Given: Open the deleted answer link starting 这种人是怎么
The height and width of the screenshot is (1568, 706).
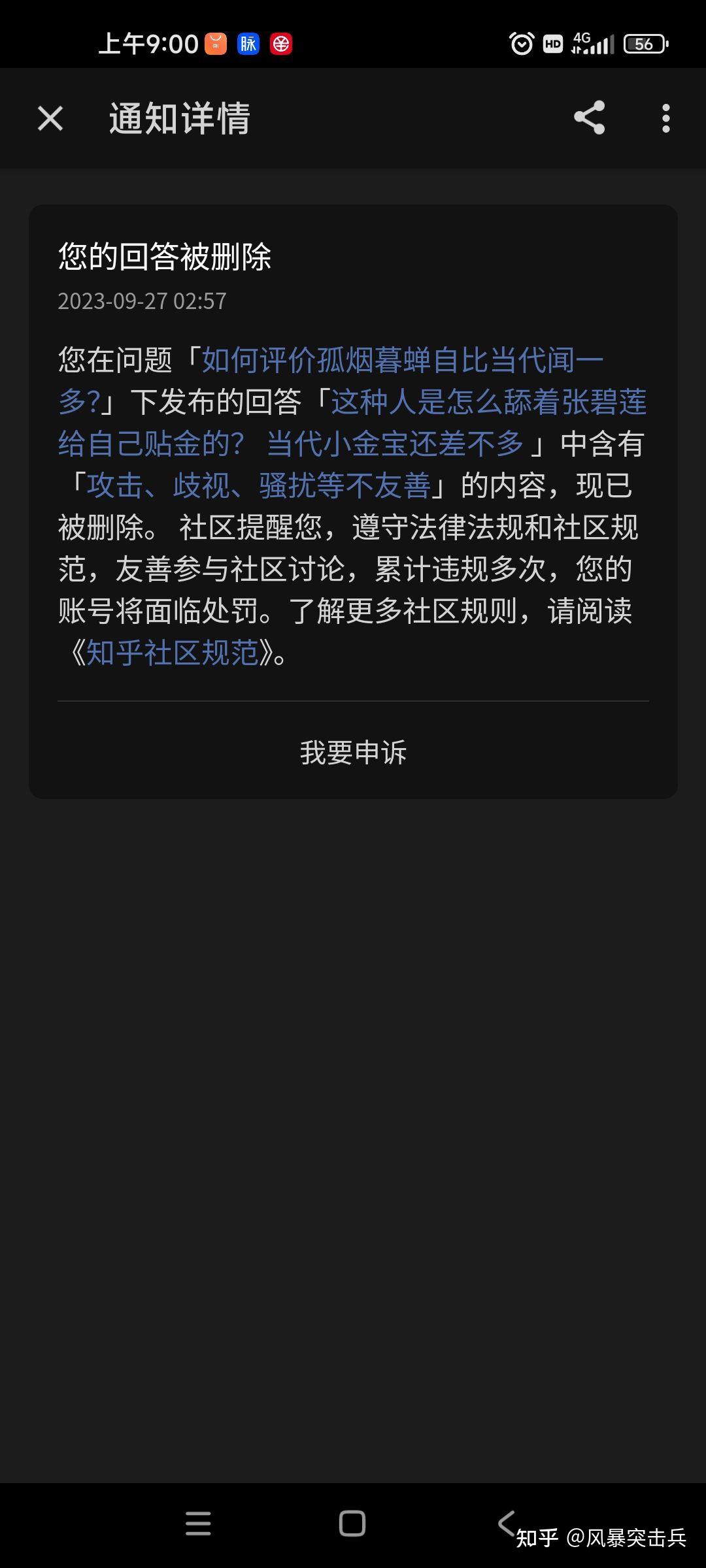Looking at the screenshot, I should tap(487, 402).
